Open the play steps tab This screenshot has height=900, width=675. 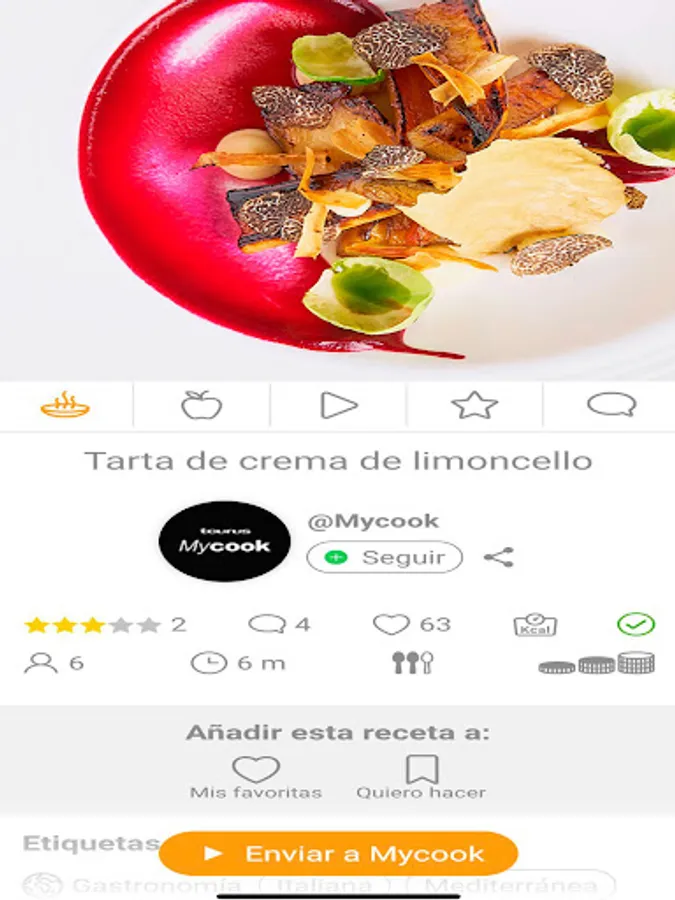339,405
